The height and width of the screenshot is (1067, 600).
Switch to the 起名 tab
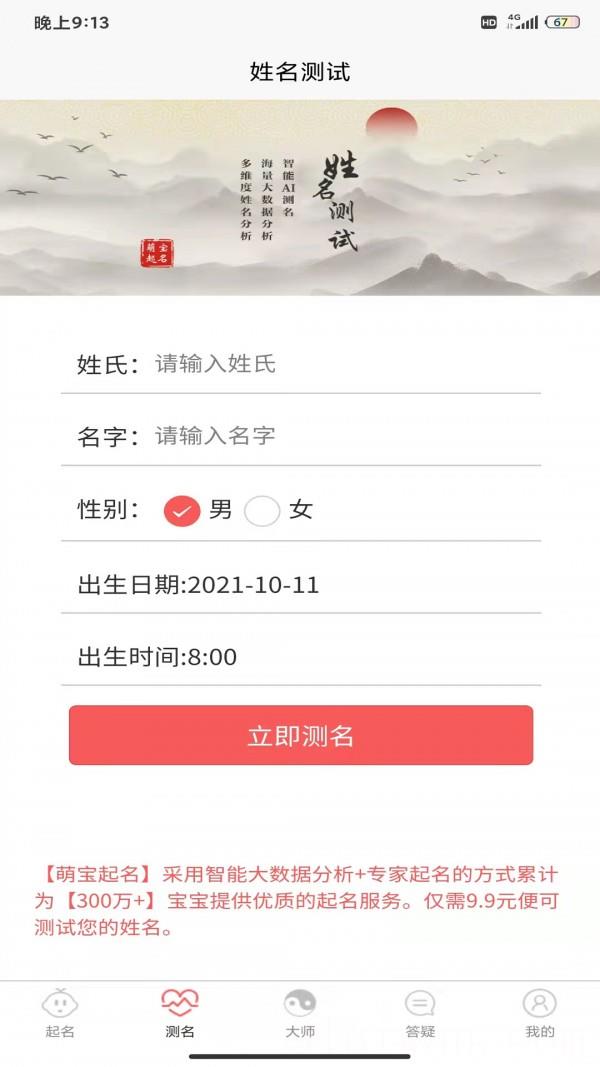click(x=60, y=1012)
